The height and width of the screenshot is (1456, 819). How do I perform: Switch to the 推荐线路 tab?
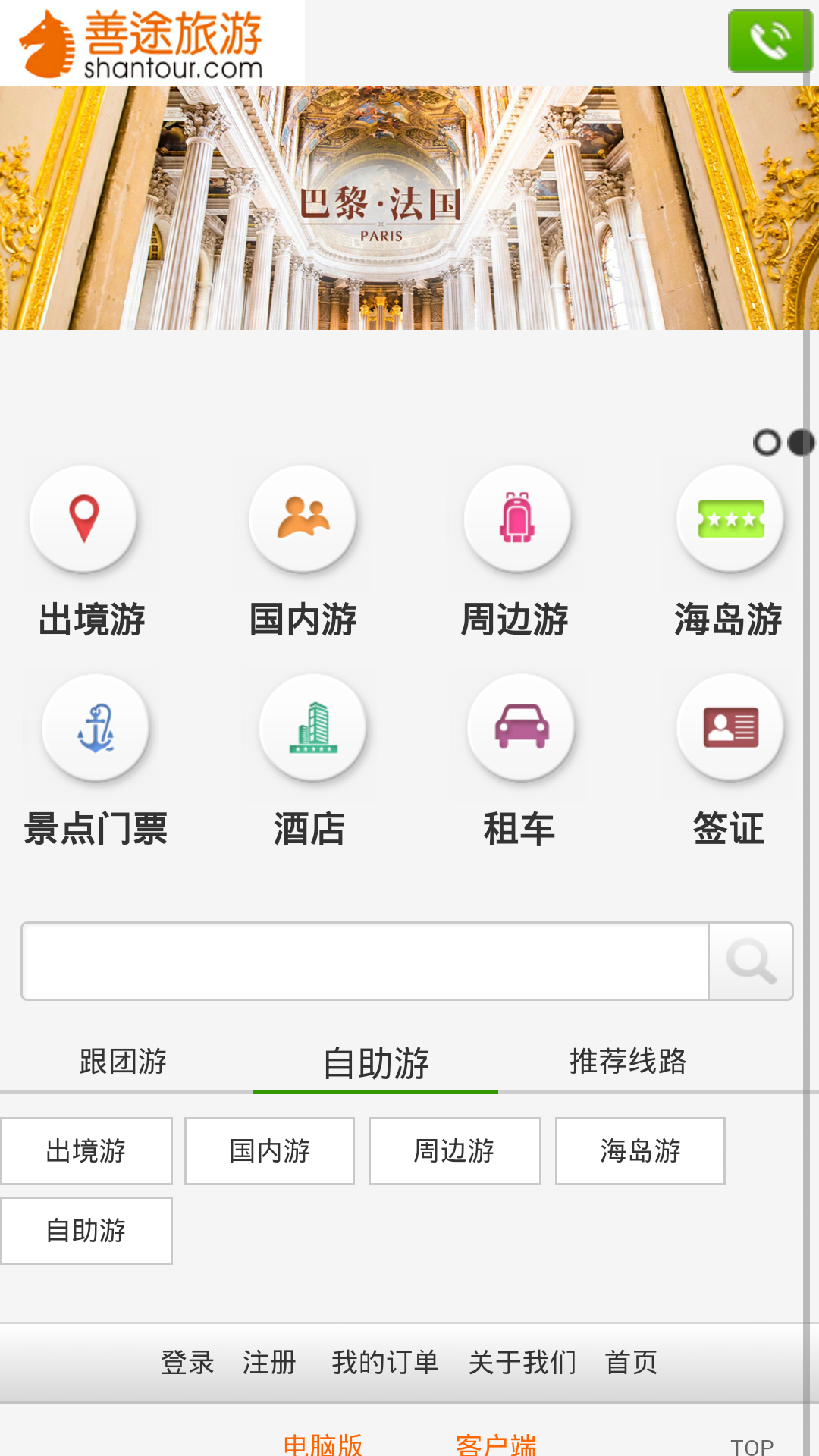[628, 1061]
